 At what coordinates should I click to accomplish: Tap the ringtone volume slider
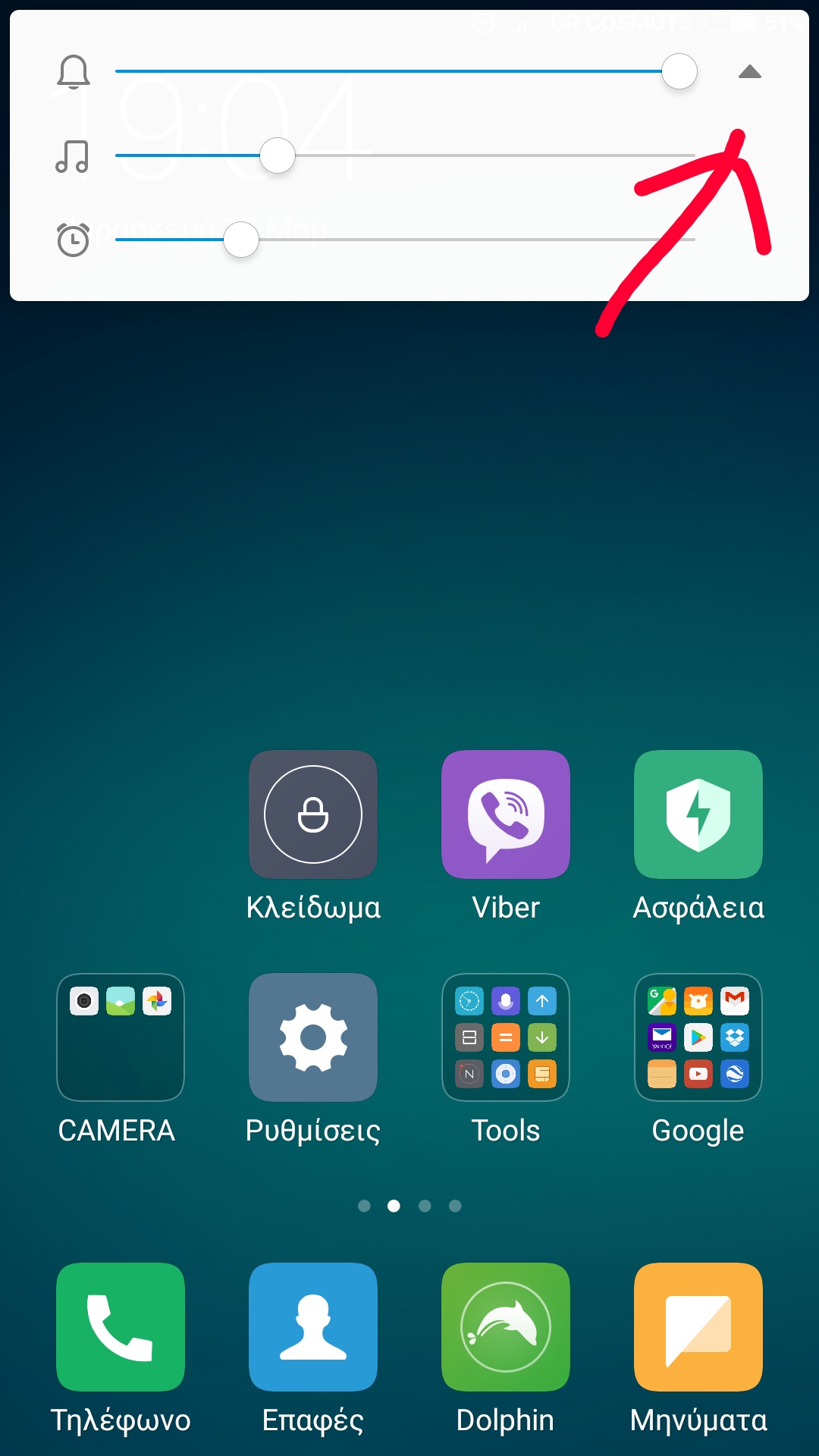point(405,72)
